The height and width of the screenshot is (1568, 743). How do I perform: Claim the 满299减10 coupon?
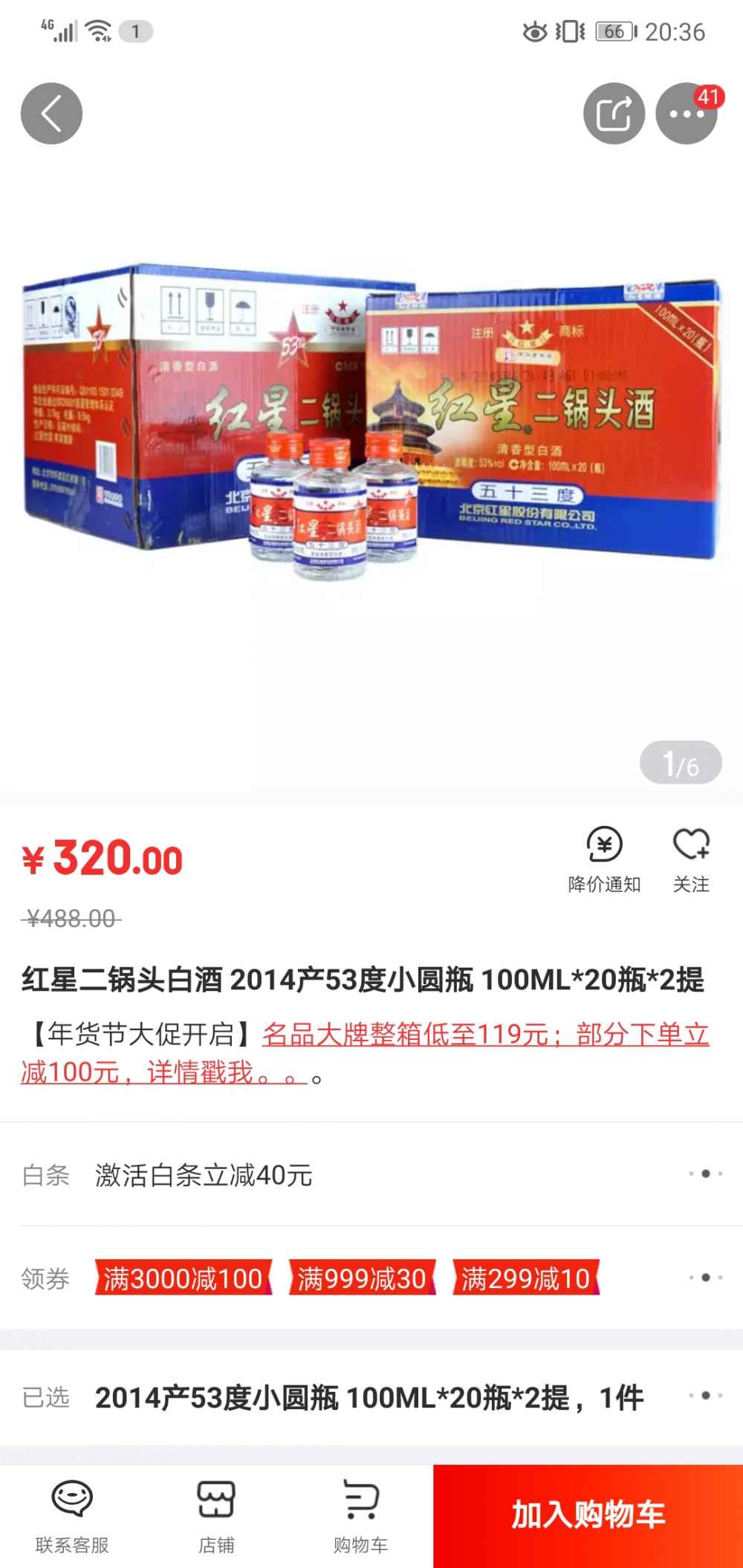click(x=525, y=1278)
